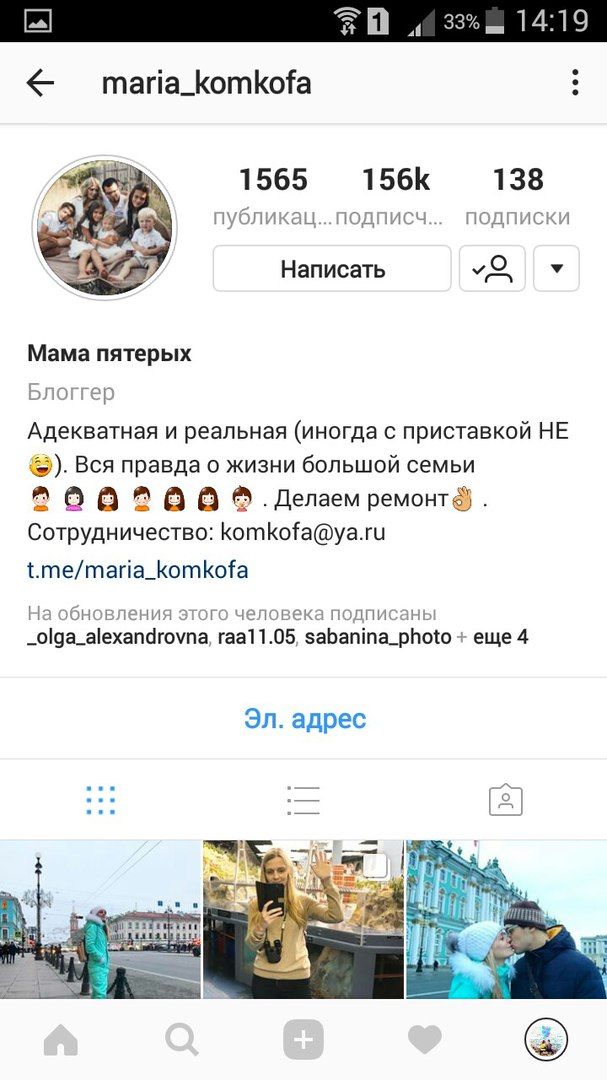
Task: Switch to grid view tab
Action: pyautogui.click(x=101, y=800)
